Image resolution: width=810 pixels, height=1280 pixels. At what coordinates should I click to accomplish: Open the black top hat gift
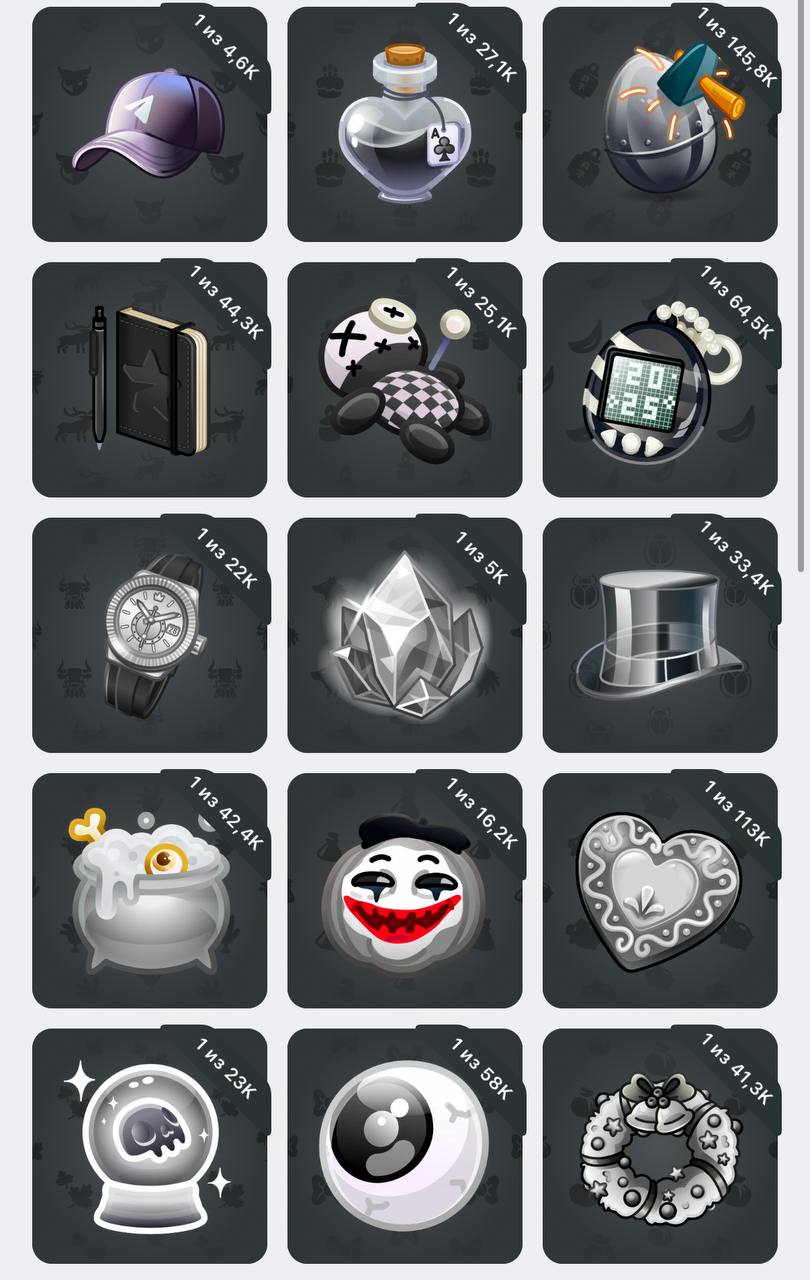[660, 635]
